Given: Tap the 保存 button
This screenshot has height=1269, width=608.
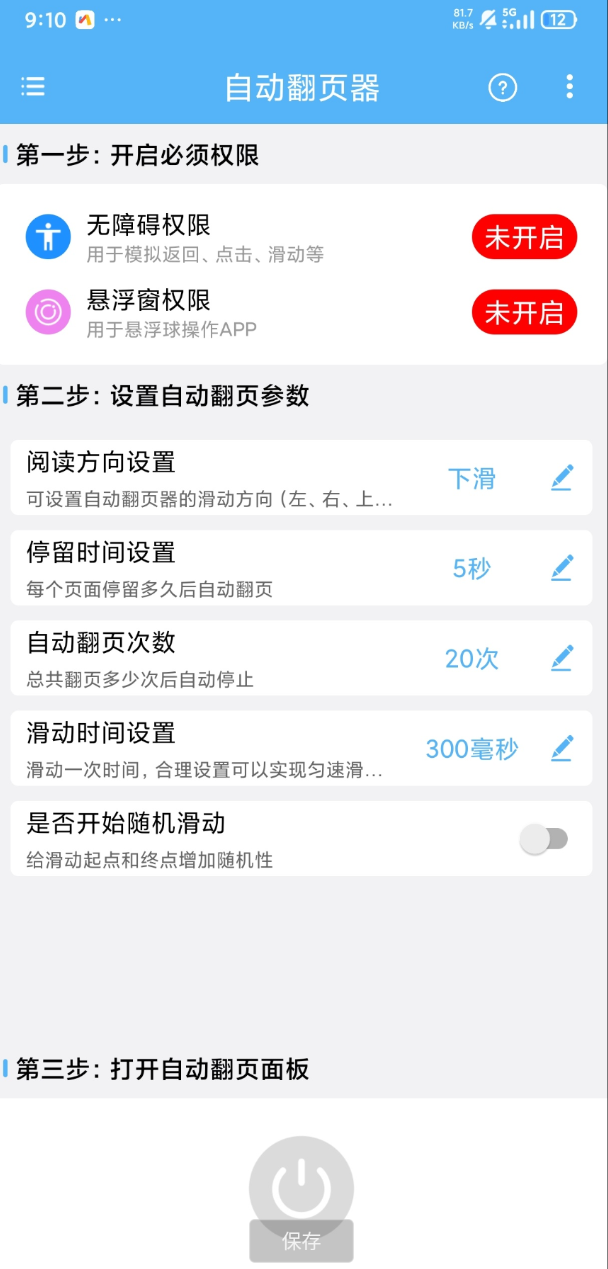Looking at the screenshot, I should point(301,1241).
